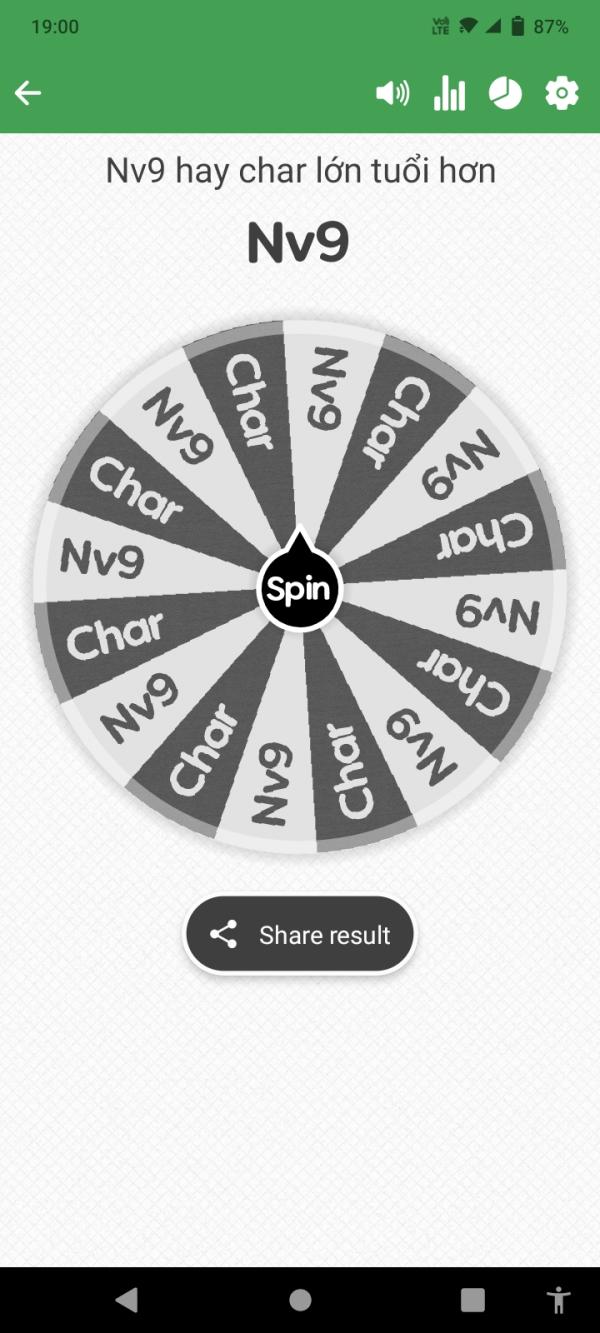Open the recent apps view

[472, 1300]
